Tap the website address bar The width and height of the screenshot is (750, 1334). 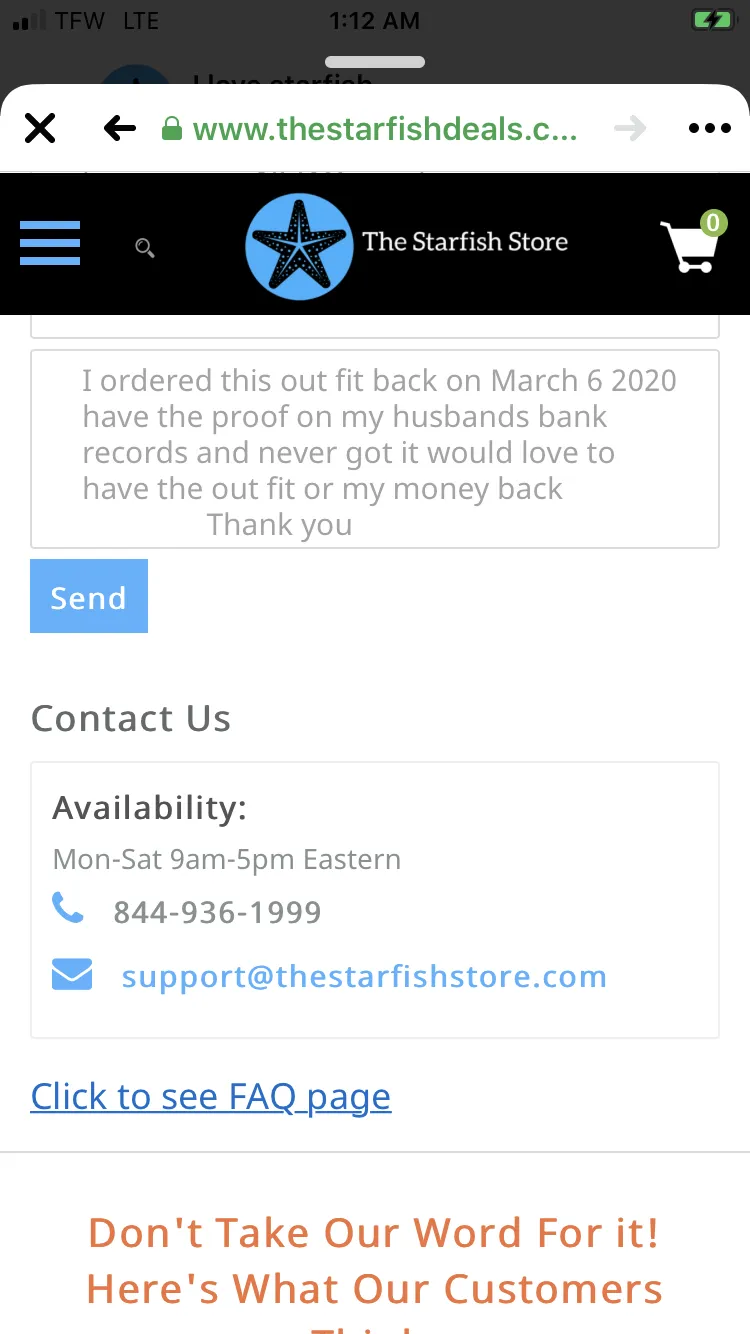click(x=370, y=129)
